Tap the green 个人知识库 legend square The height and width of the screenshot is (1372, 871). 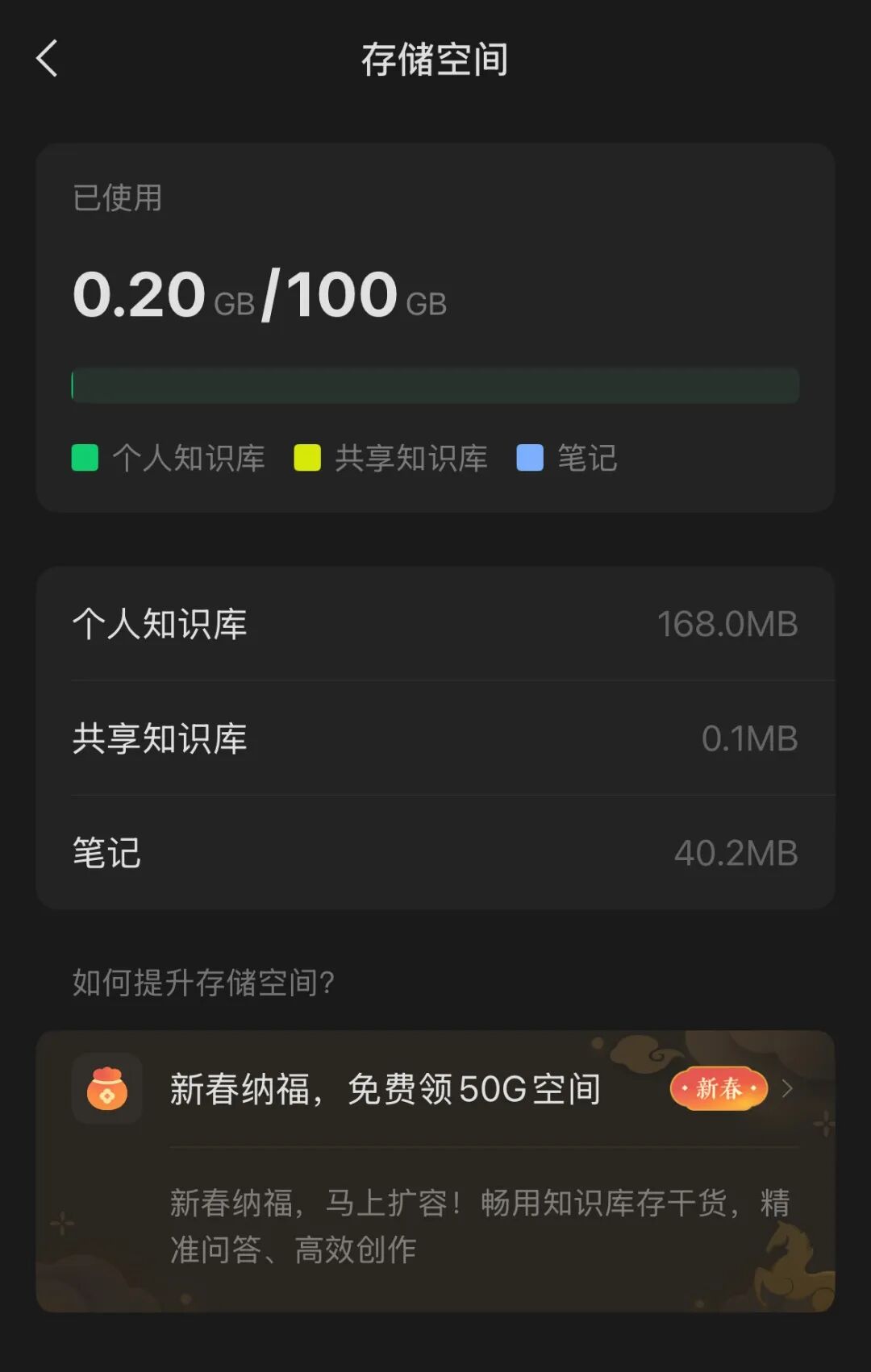pos(83,458)
